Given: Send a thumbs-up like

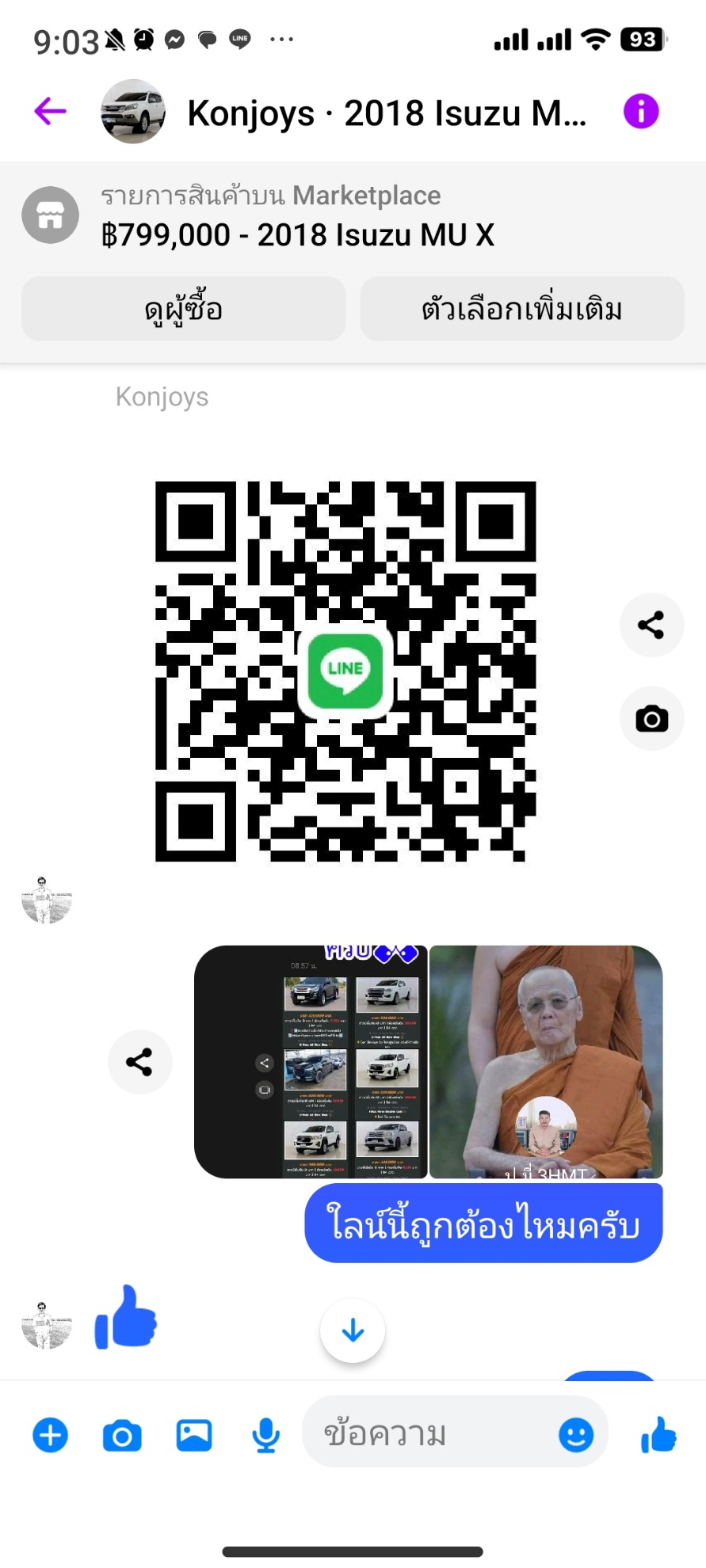Looking at the screenshot, I should pos(658,1435).
